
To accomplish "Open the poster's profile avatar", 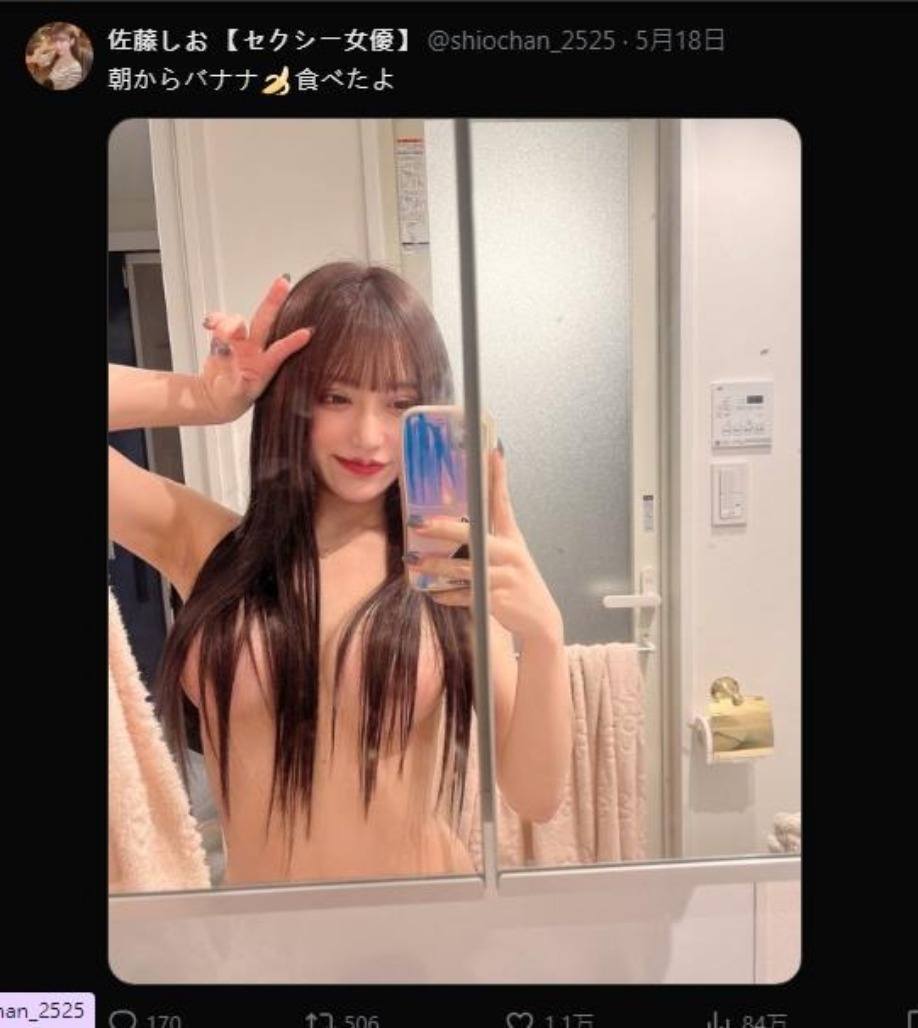I will (59, 56).
